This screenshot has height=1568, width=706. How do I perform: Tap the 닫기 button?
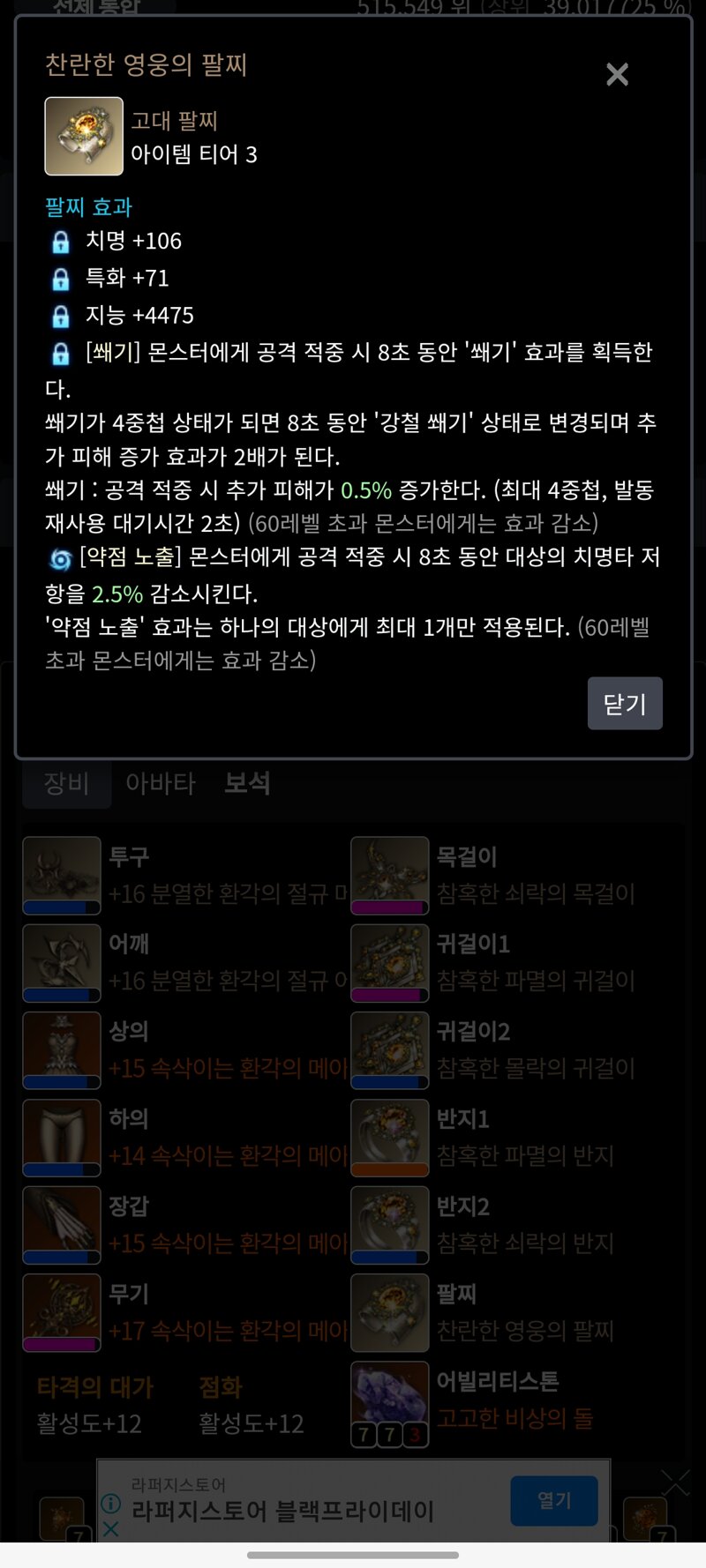[625, 704]
